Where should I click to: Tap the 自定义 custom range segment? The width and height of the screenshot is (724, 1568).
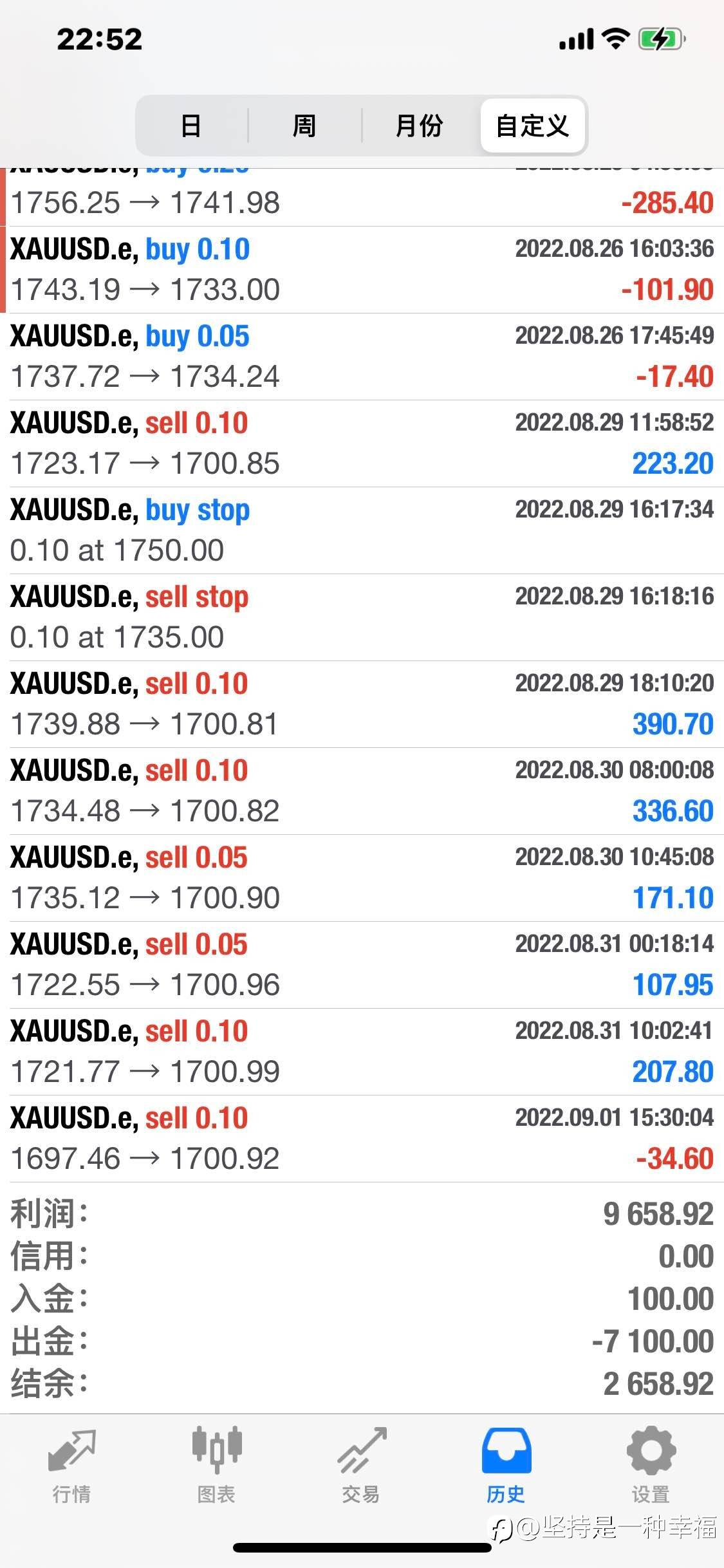pos(532,126)
